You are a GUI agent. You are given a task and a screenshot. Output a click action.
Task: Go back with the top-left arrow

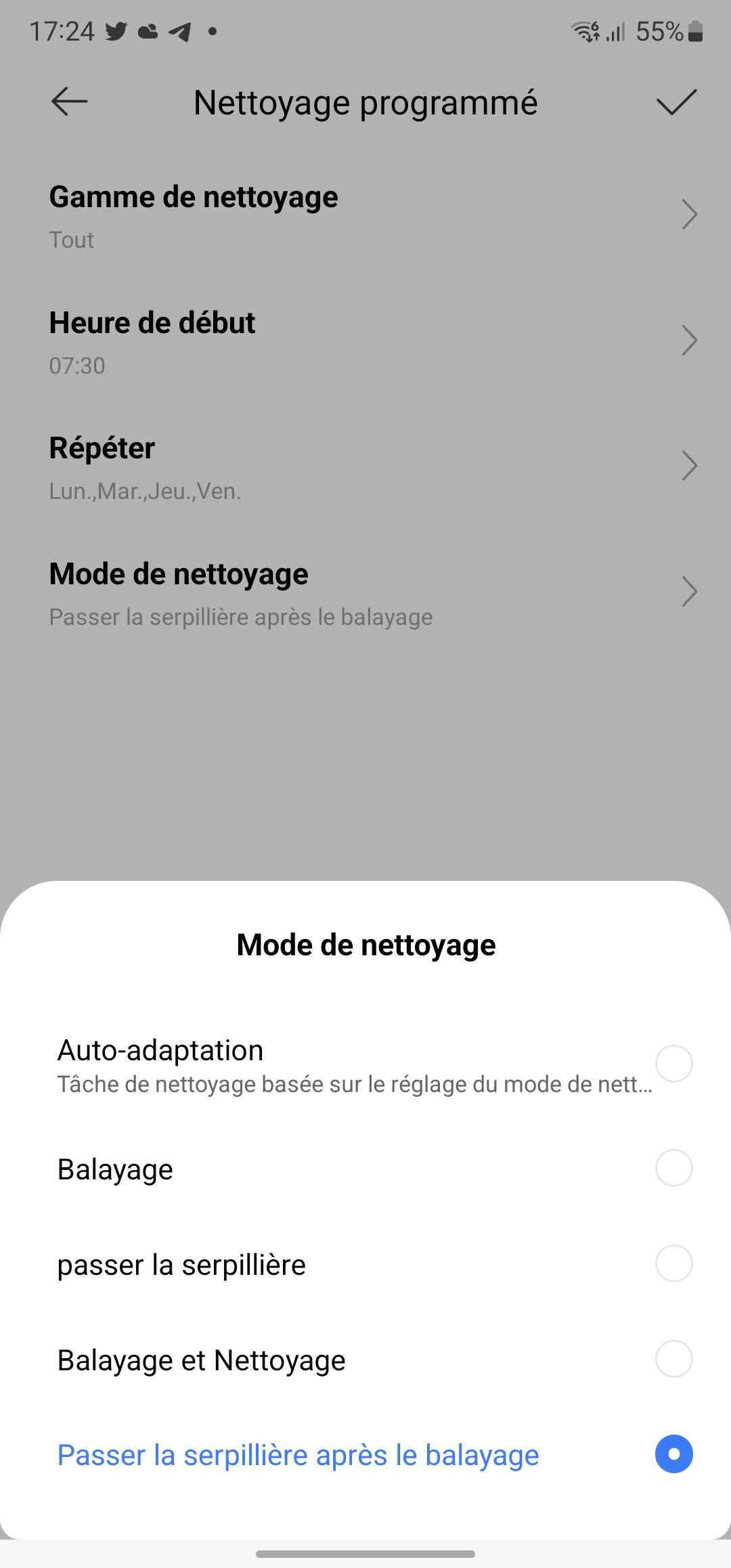click(69, 102)
